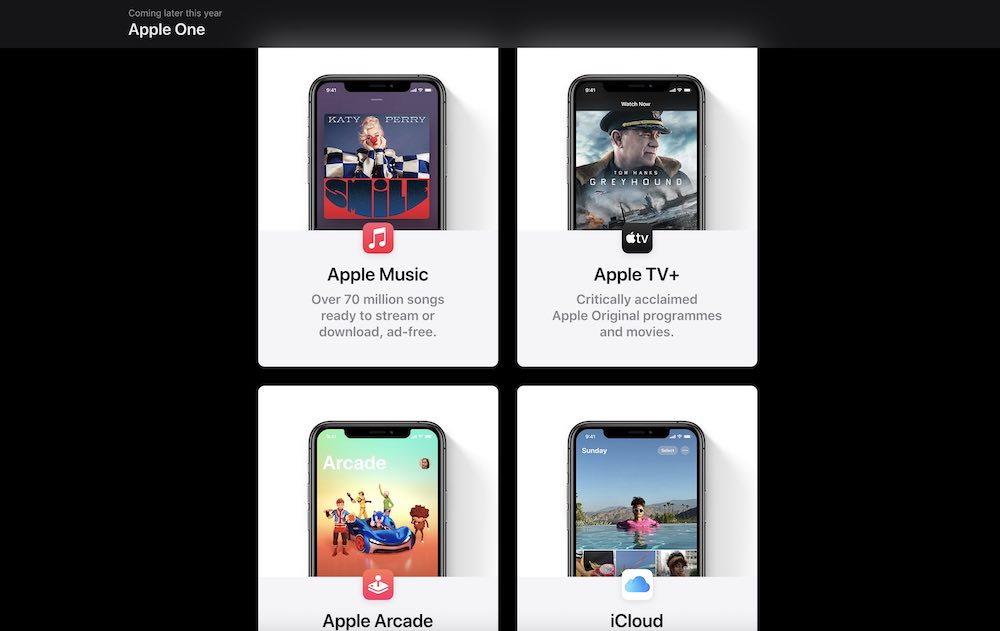Open the Apple One header link

pyautogui.click(x=166, y=30)
